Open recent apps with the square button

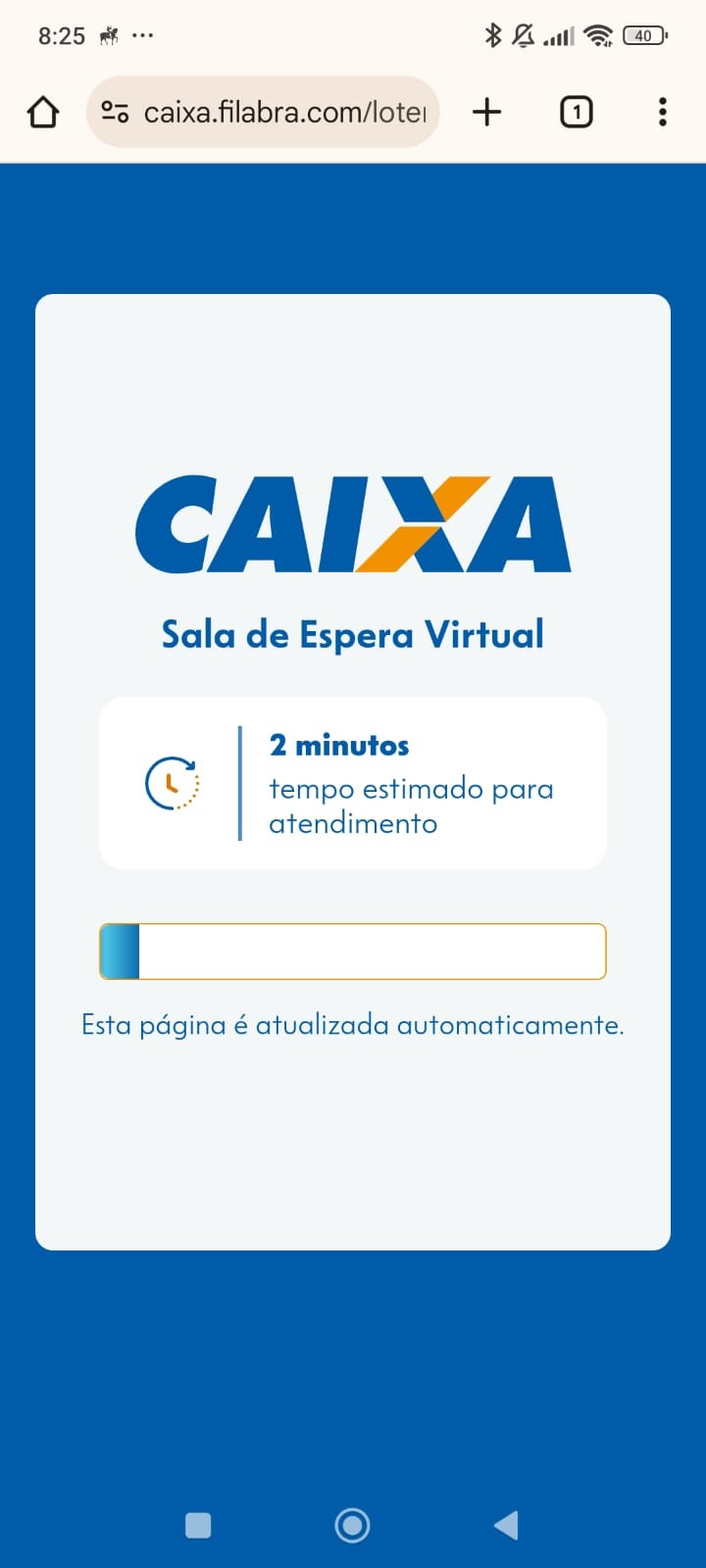click(198, 1525)
